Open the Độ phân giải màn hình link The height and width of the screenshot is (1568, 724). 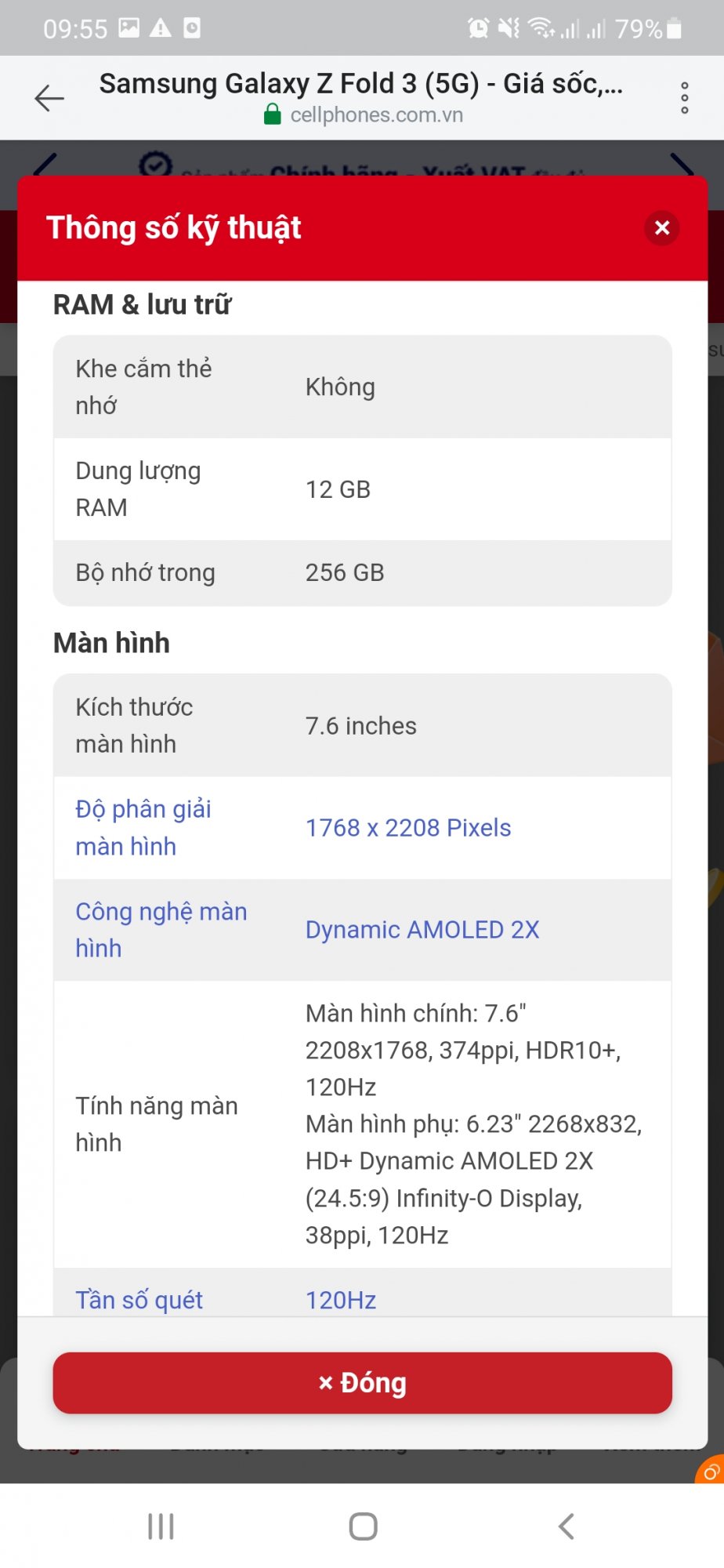143,827
